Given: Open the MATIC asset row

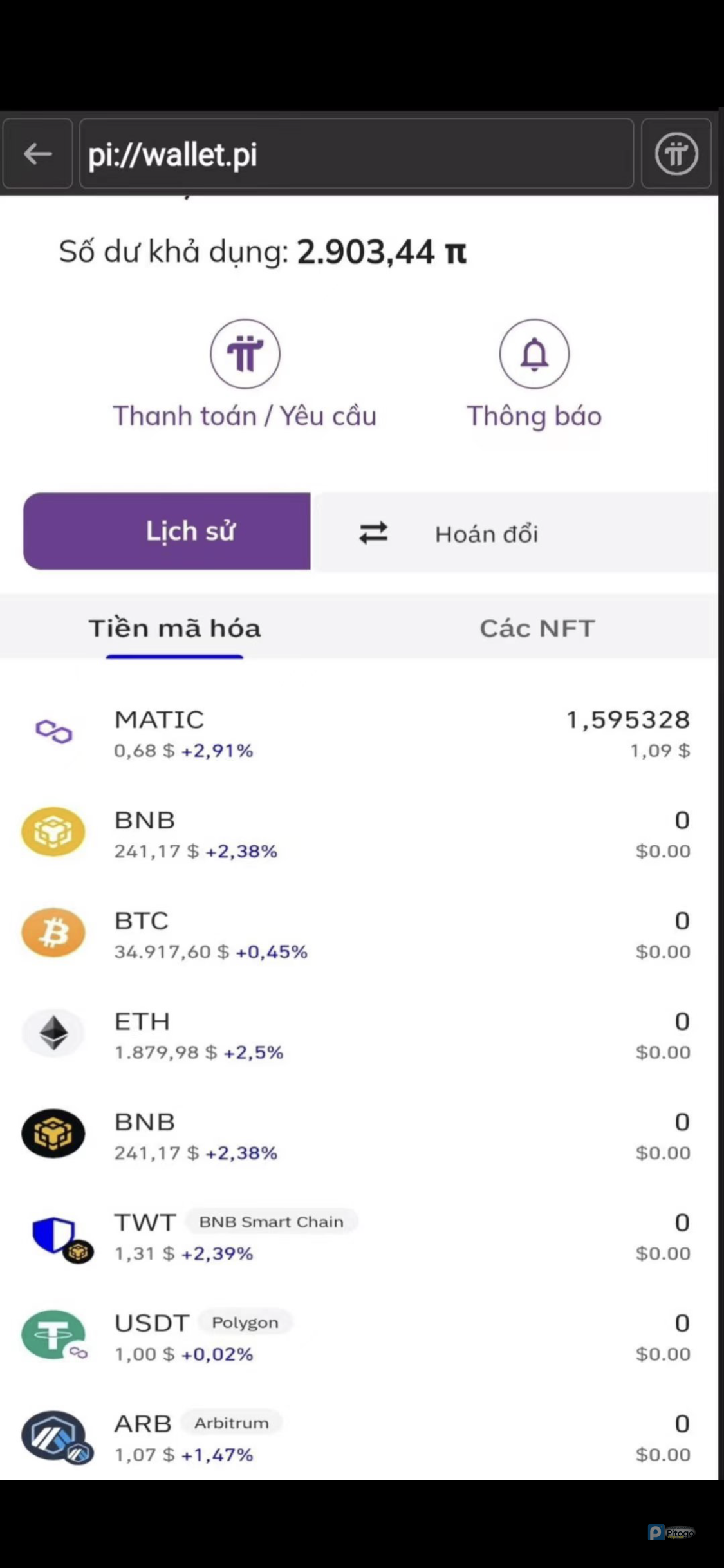Looking at the screenshot, I should (x=358, y=734).
